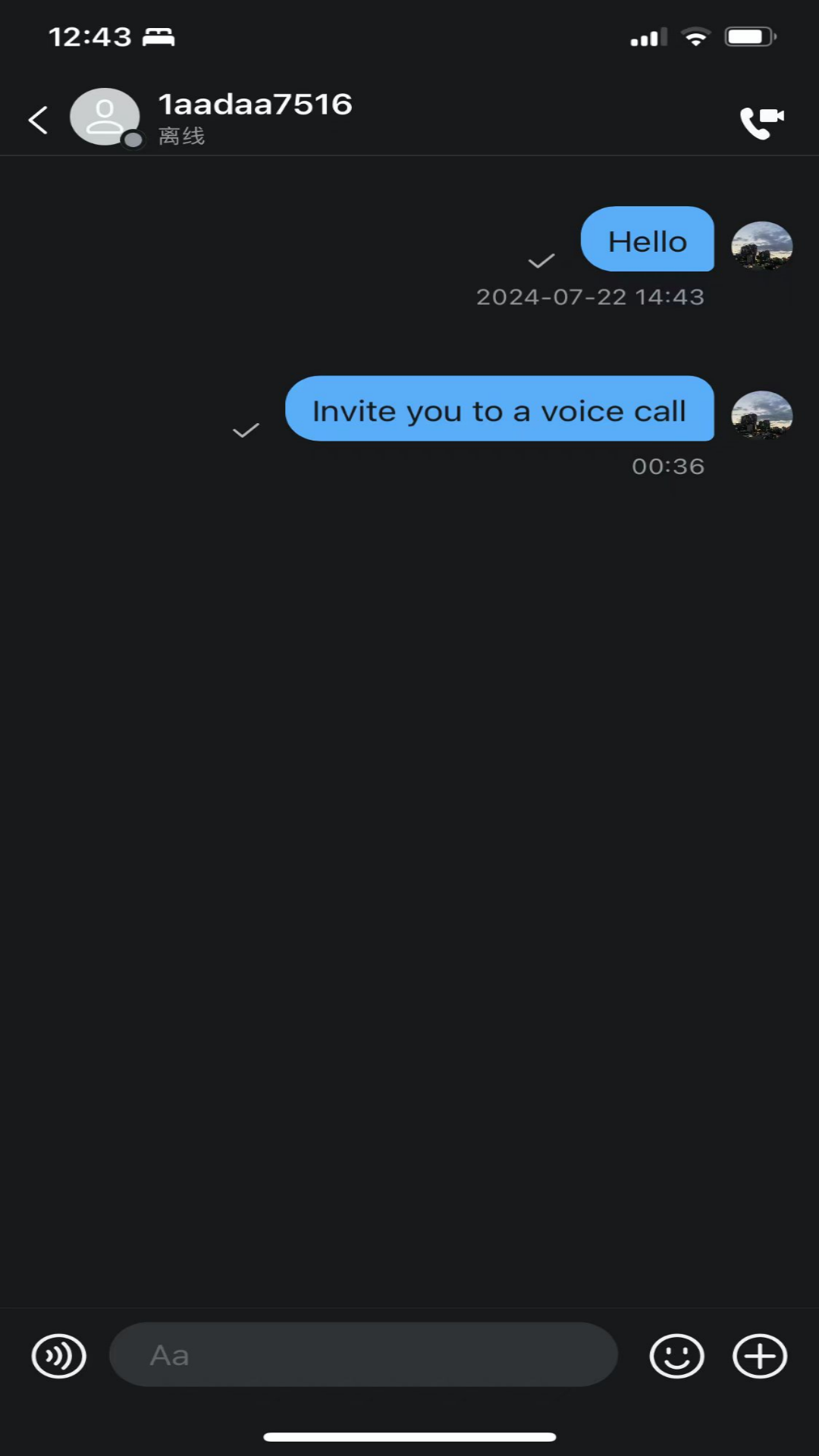
Task: Focus the Aa message input field
Action: [364, 1355]
